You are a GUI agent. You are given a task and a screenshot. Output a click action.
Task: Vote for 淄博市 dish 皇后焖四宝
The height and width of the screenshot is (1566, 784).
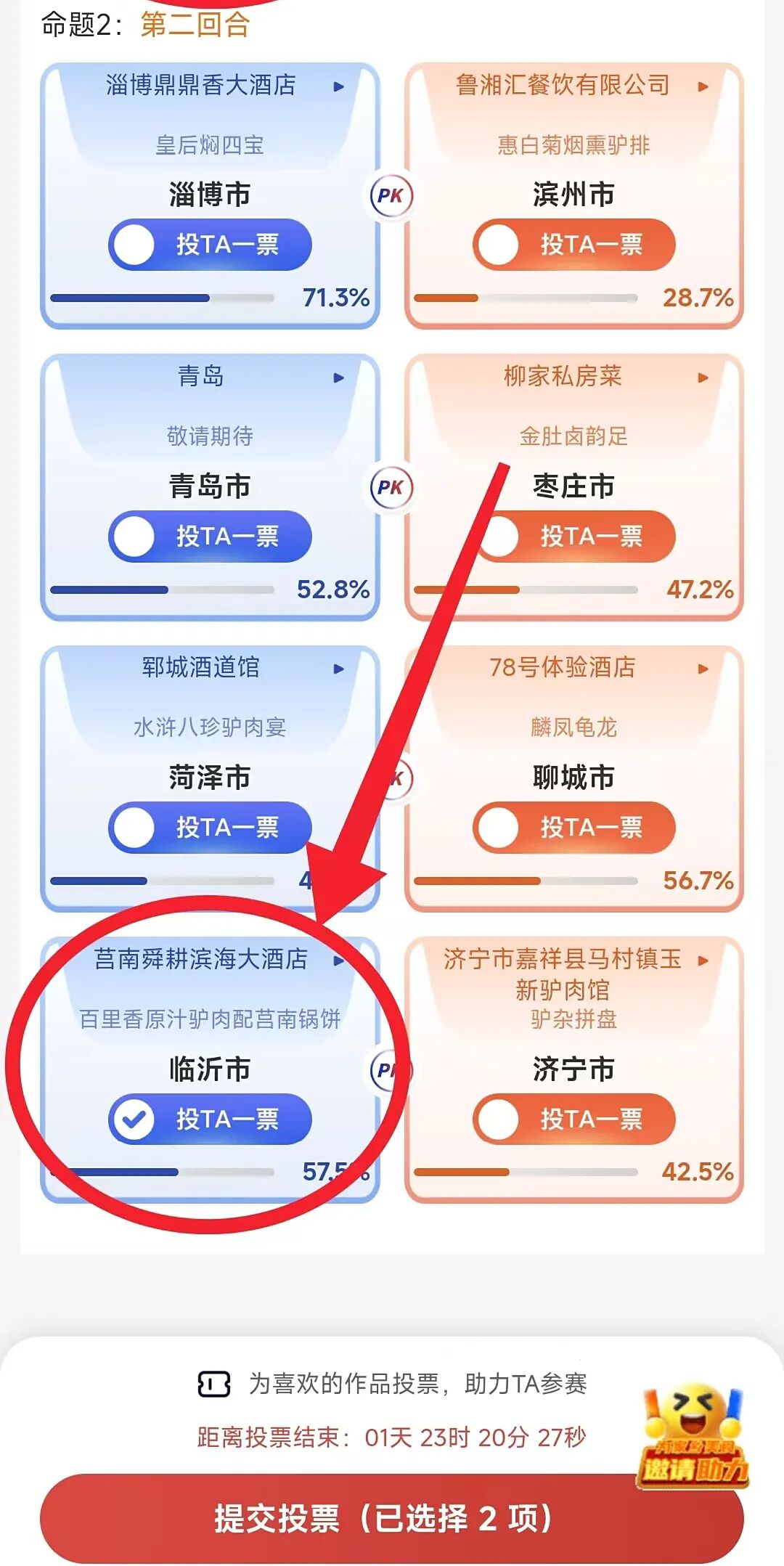pyautogui.click(x=210, y=245)
